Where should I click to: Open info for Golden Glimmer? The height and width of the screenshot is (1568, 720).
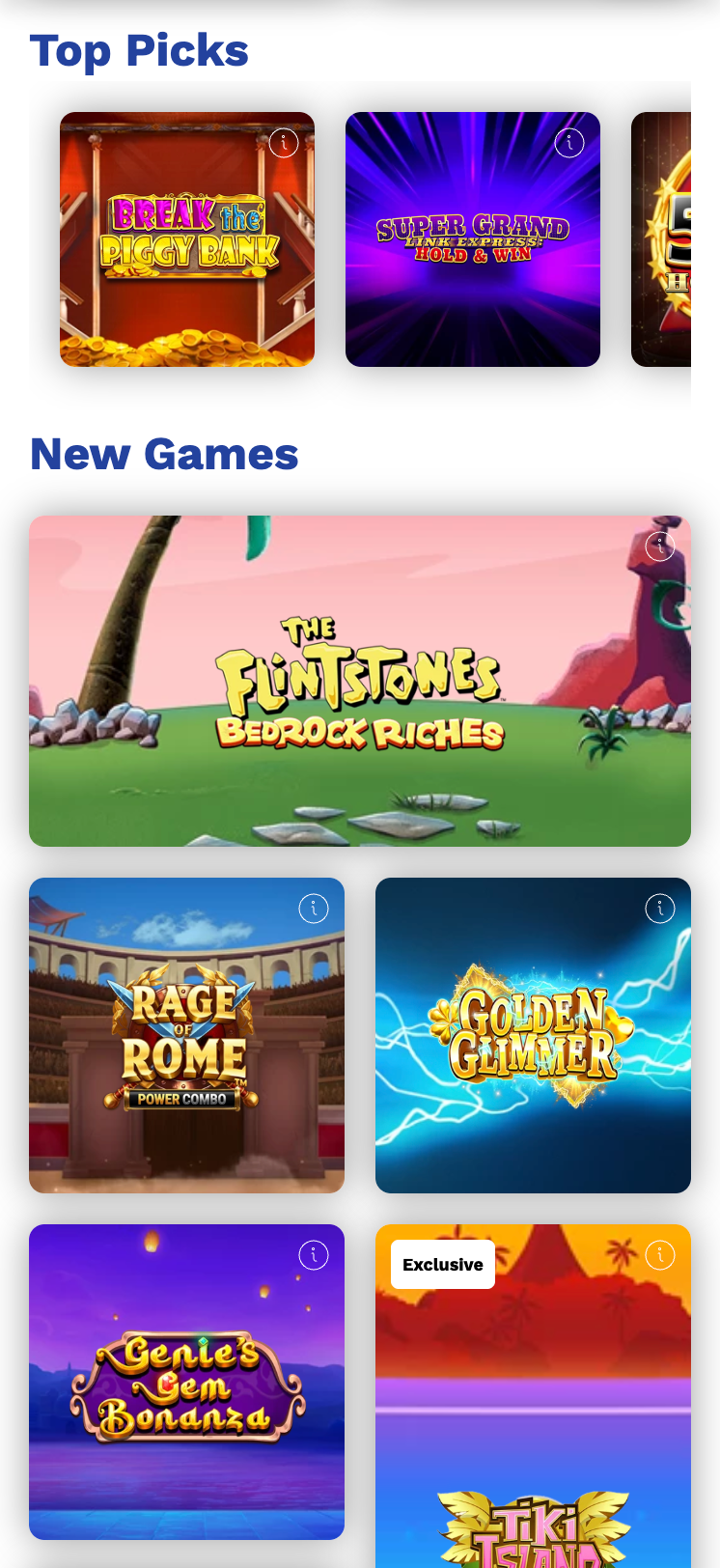pos(660,908)
